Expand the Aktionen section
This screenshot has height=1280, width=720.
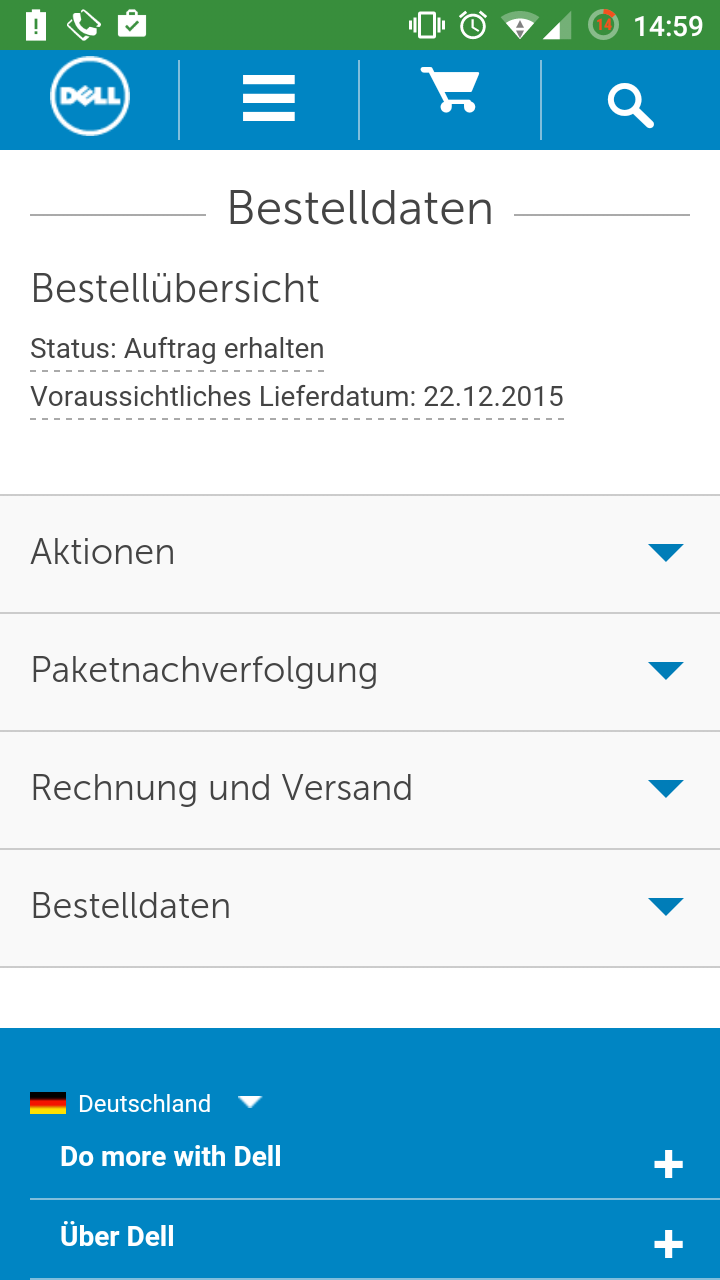pos(360,554)
